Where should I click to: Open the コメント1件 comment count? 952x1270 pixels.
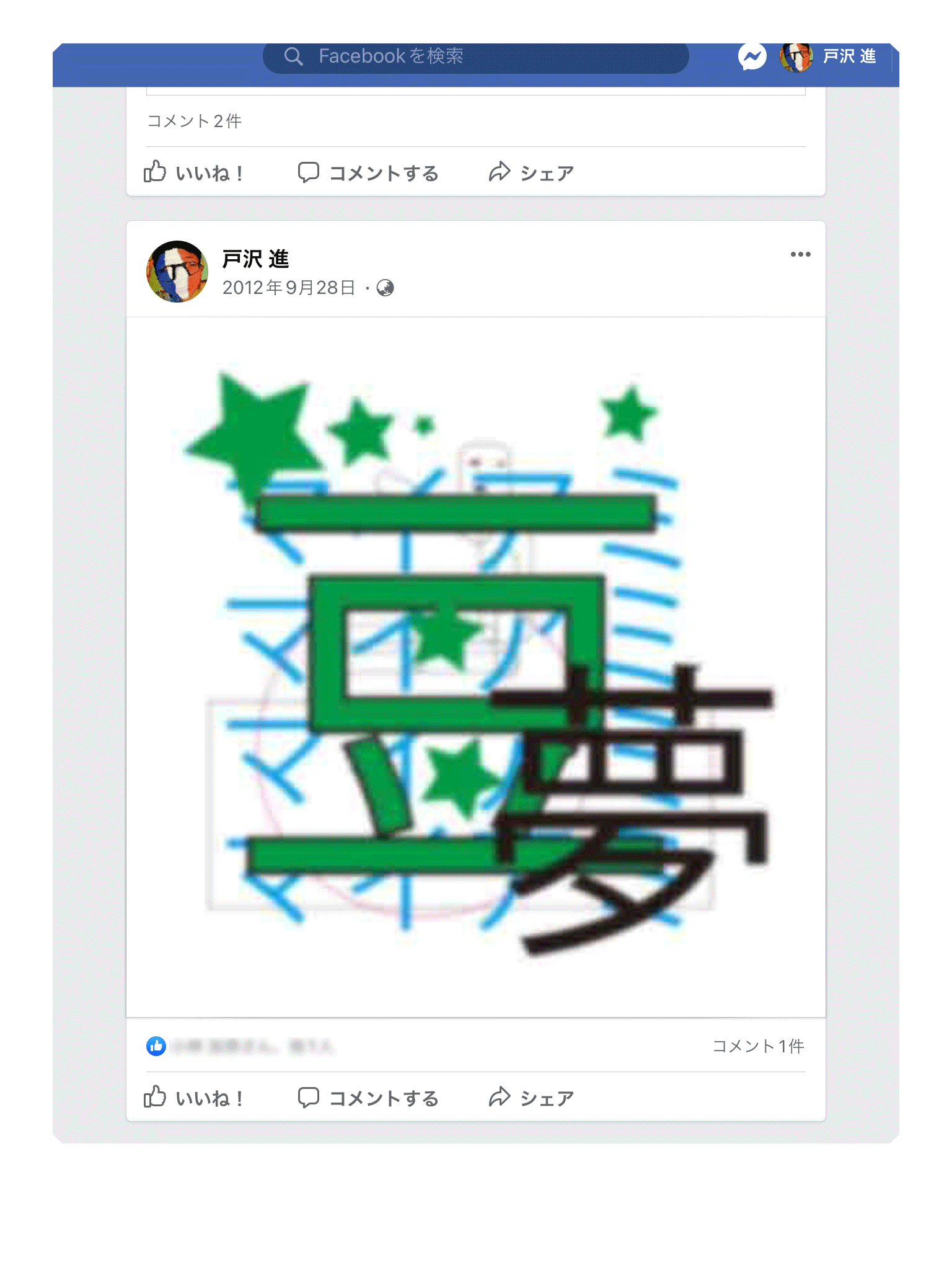[x=758, y=1047]
